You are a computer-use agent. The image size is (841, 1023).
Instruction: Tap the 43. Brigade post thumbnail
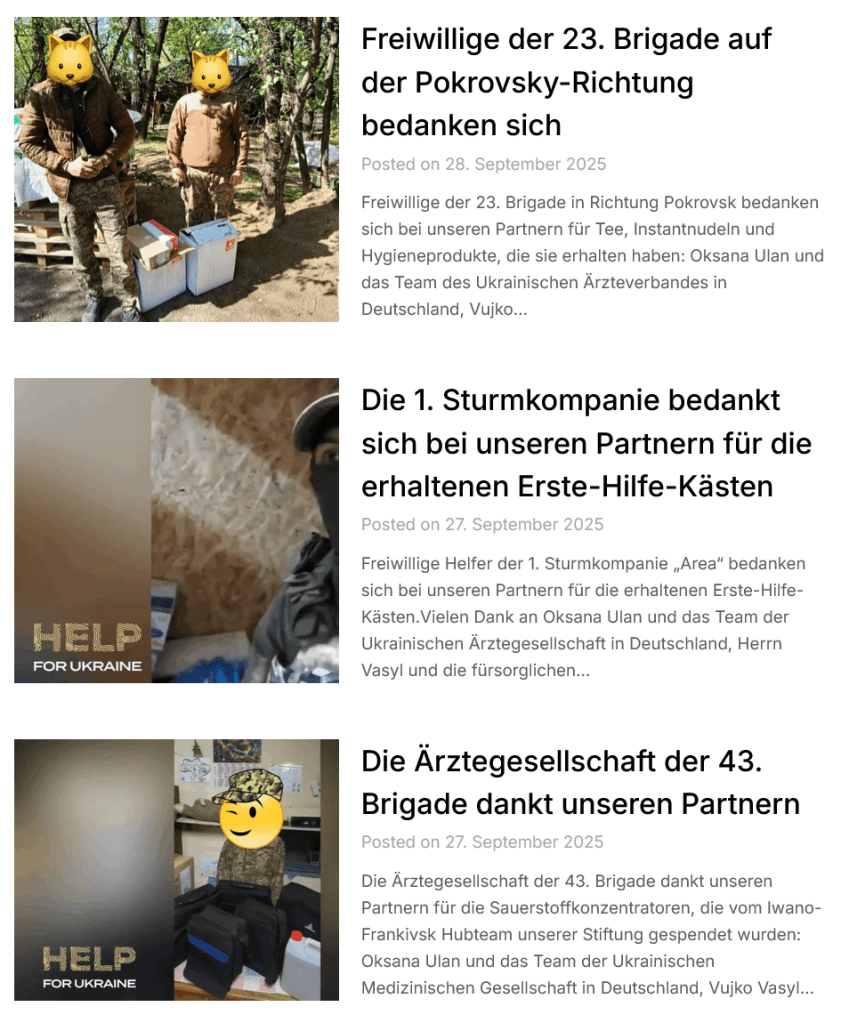pyautogui.click(x=176, y=869)
